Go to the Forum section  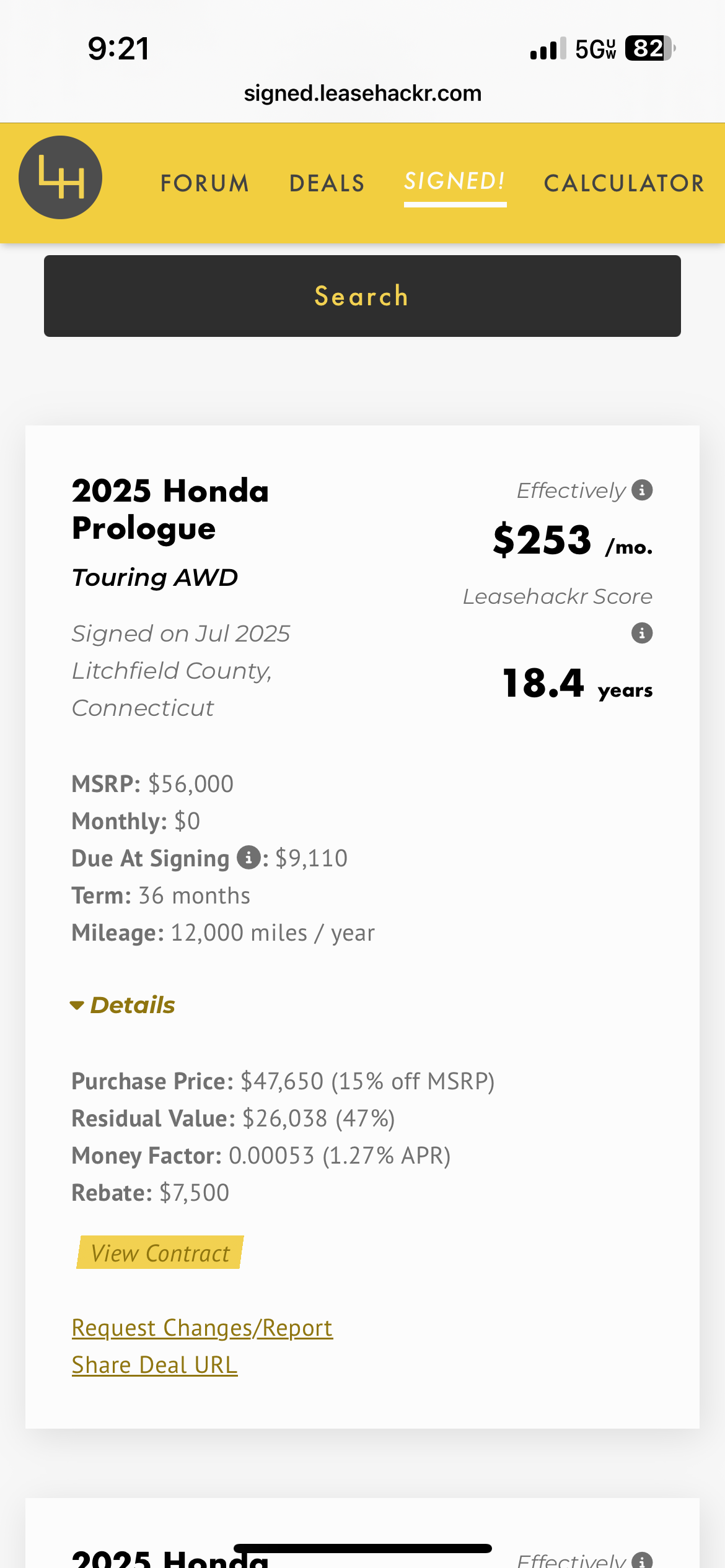point(205,183)
